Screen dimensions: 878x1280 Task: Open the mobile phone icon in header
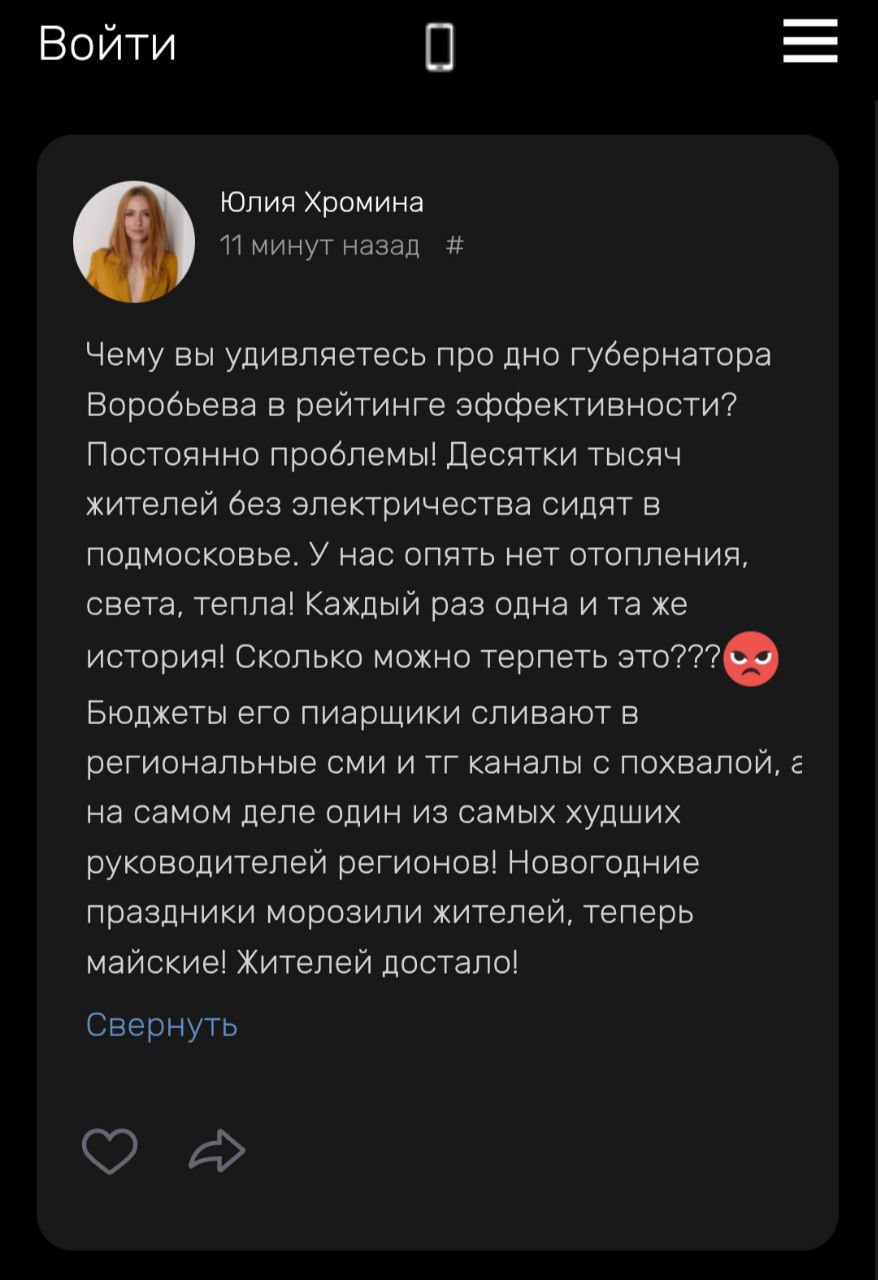click(x=439, y=47)
